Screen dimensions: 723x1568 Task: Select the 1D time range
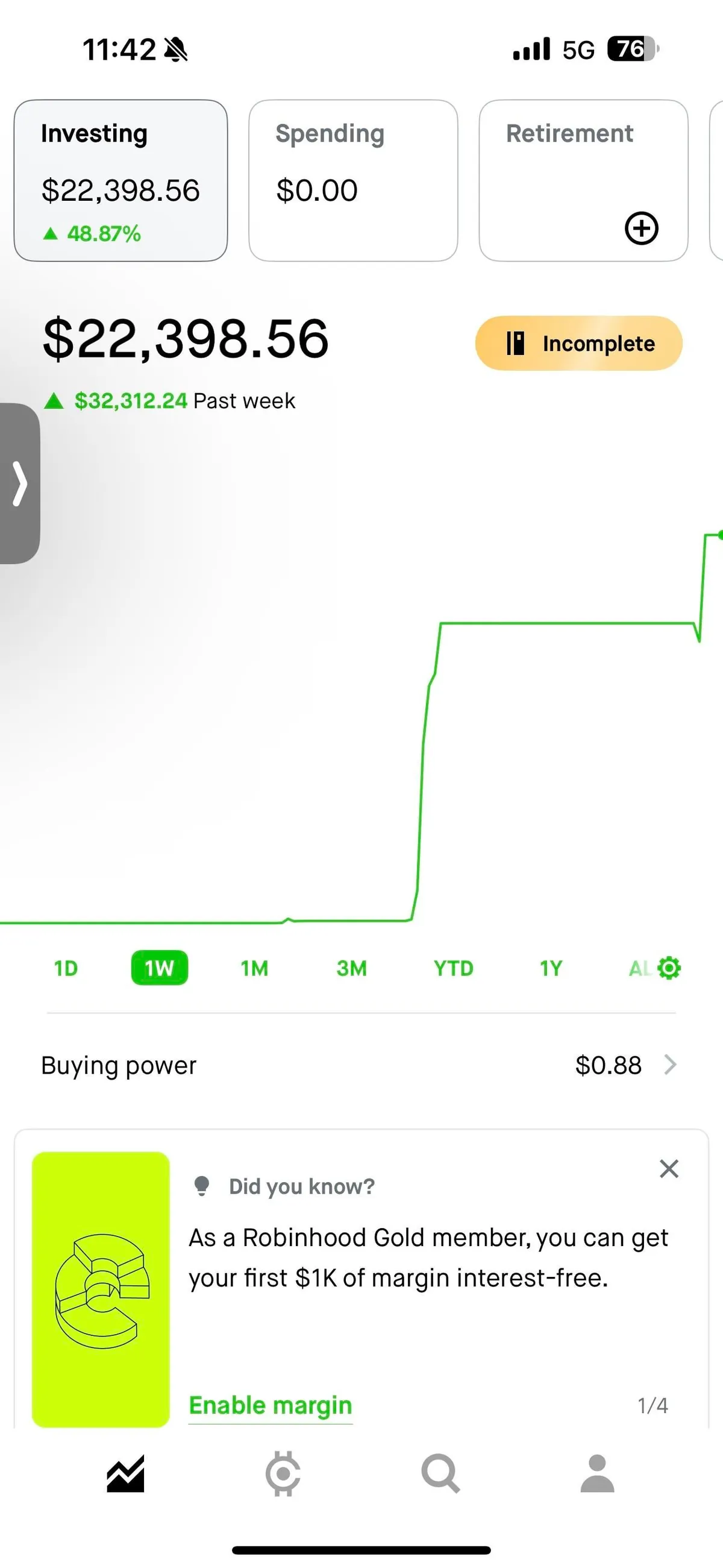[x=66, y=968]
